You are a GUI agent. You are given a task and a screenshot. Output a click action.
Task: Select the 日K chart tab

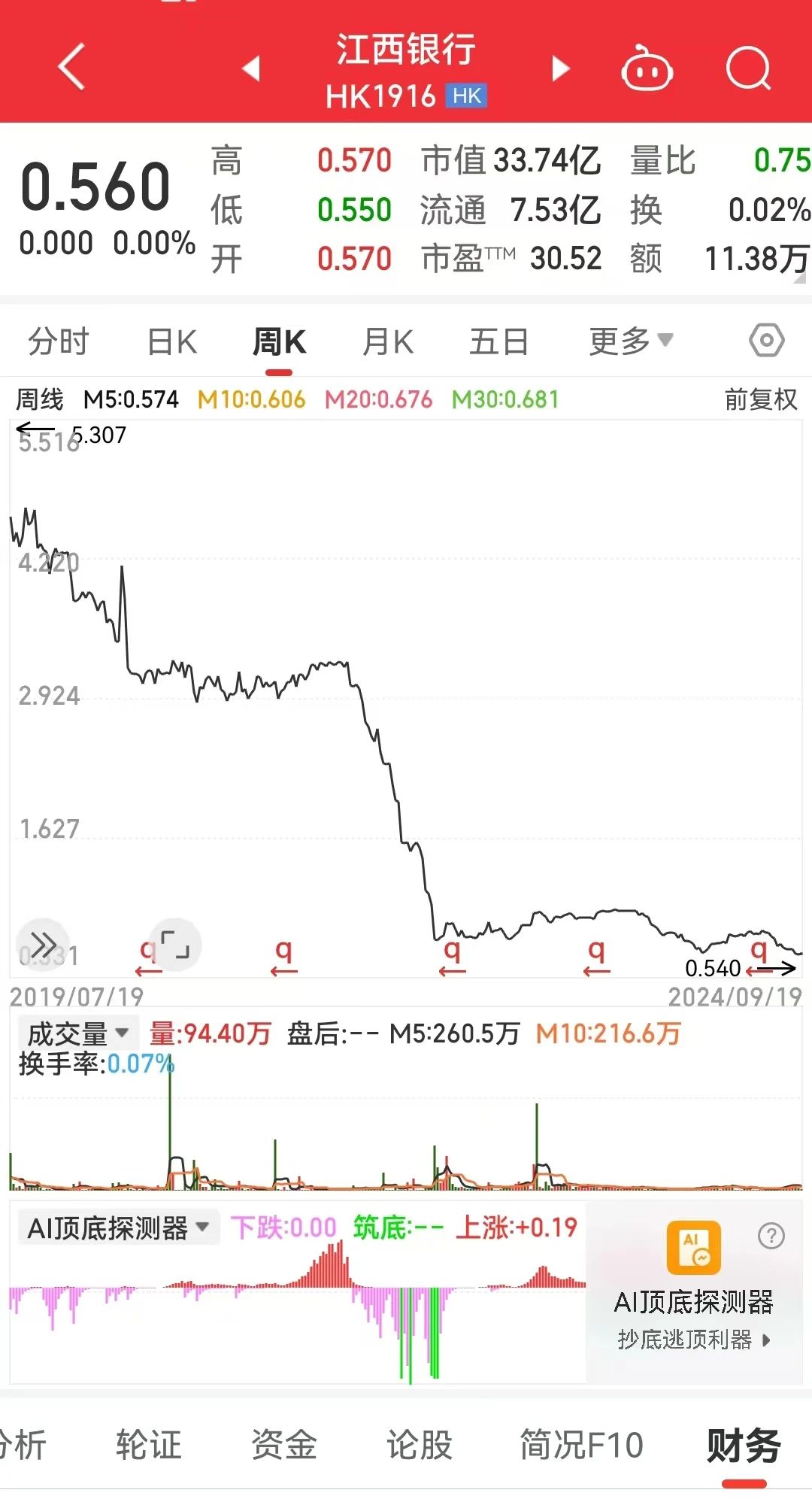tap(172, 342)
